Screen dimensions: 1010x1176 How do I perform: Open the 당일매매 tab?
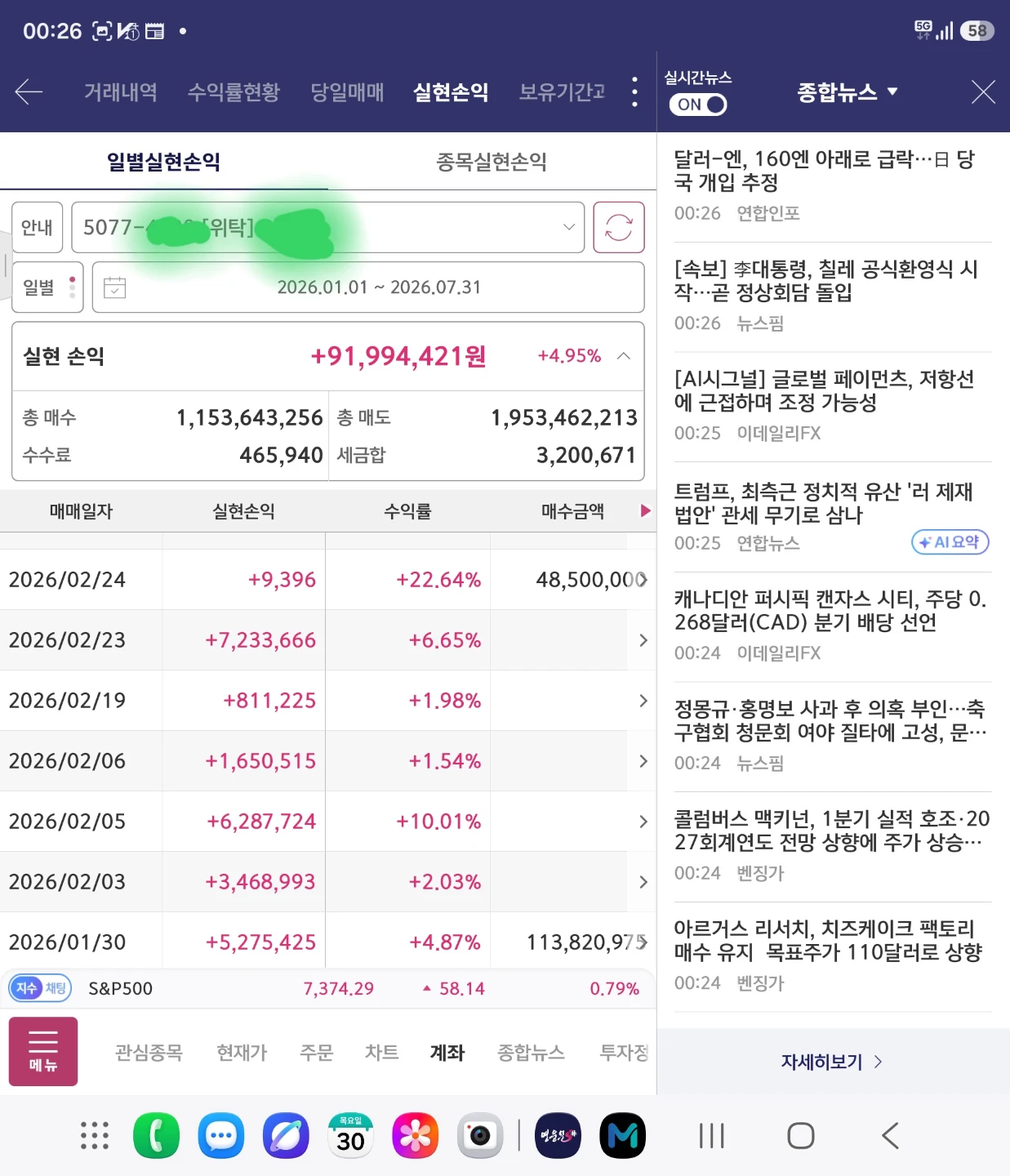347,92
